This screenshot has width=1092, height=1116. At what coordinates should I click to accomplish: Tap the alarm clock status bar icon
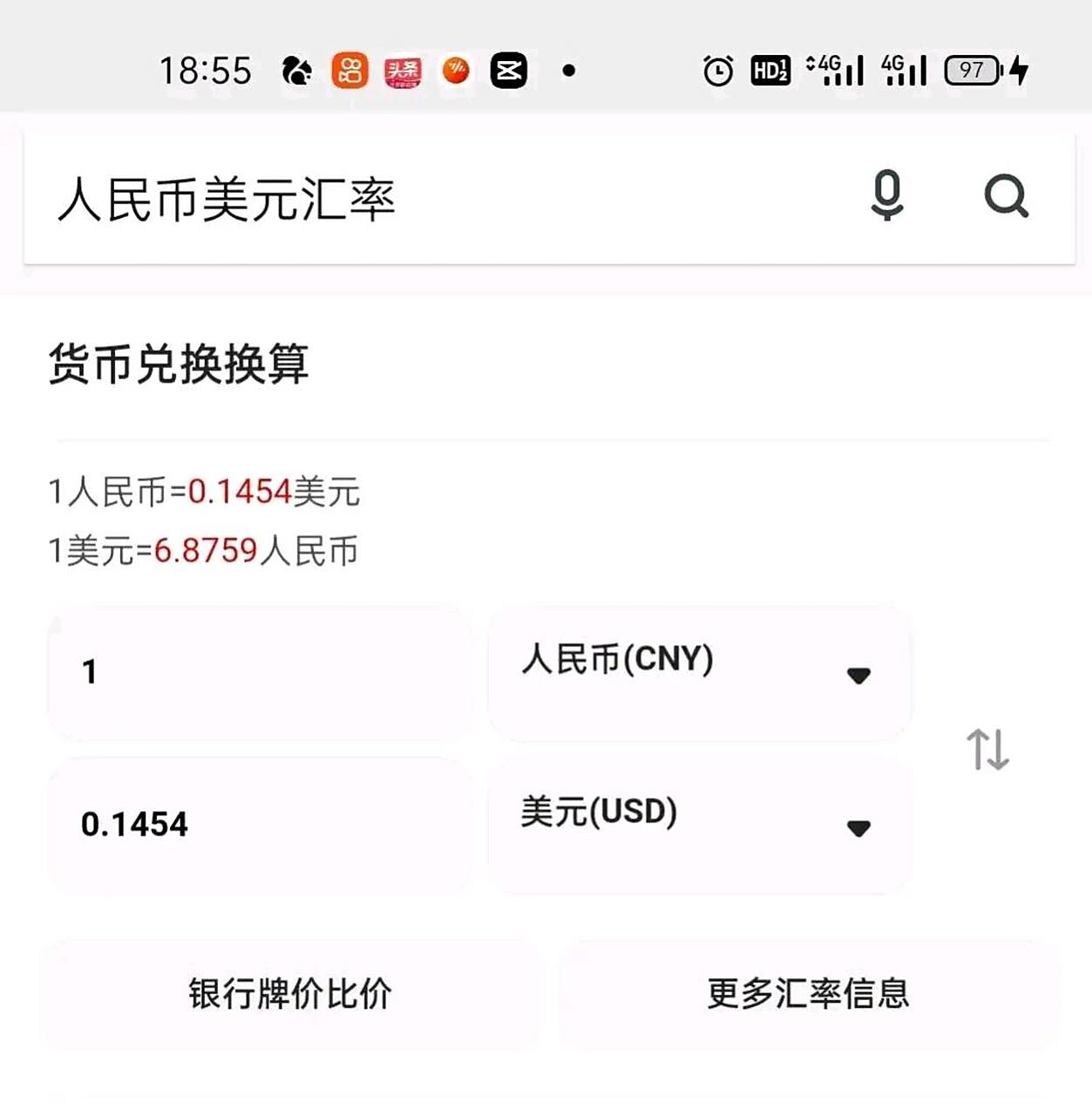click(x=716, y=71)
